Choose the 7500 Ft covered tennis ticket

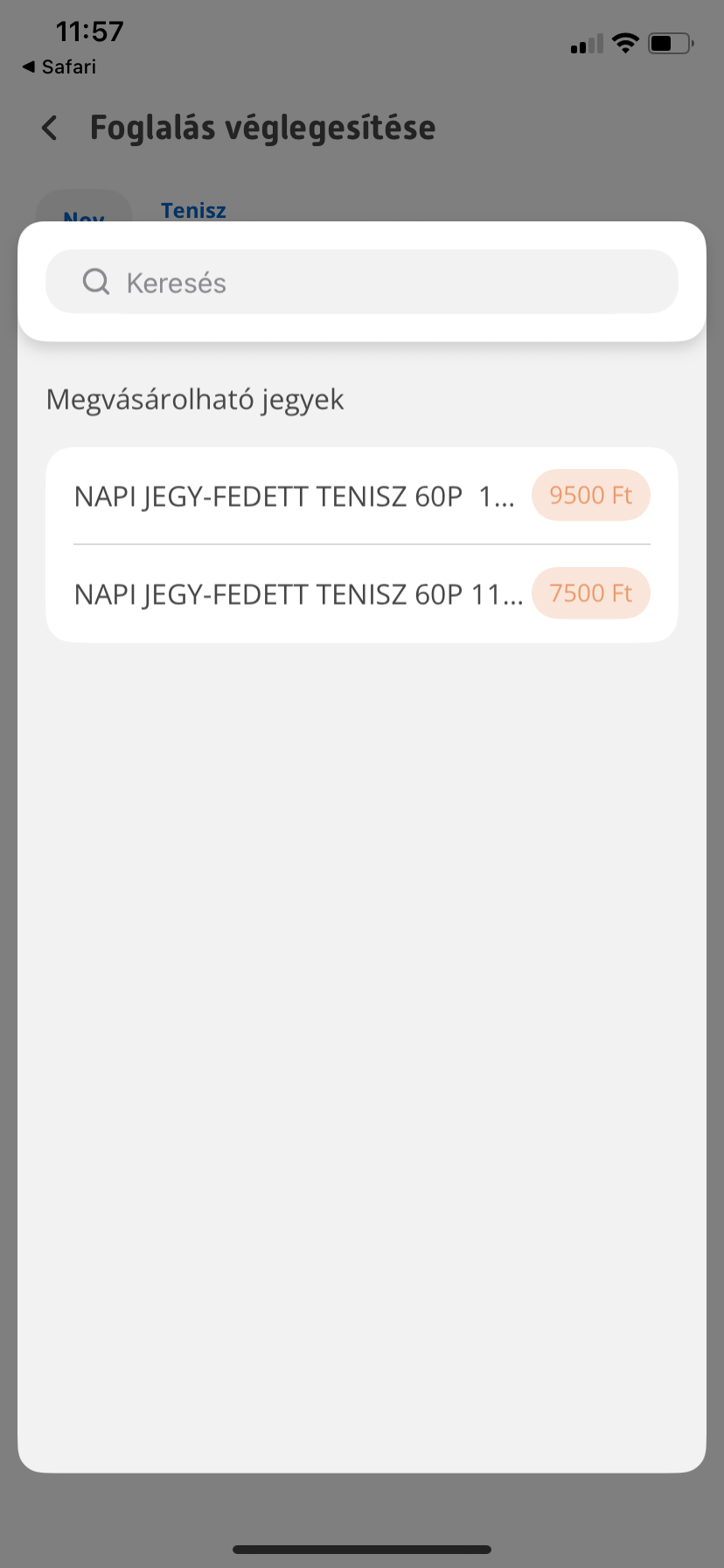coord(361,594)
